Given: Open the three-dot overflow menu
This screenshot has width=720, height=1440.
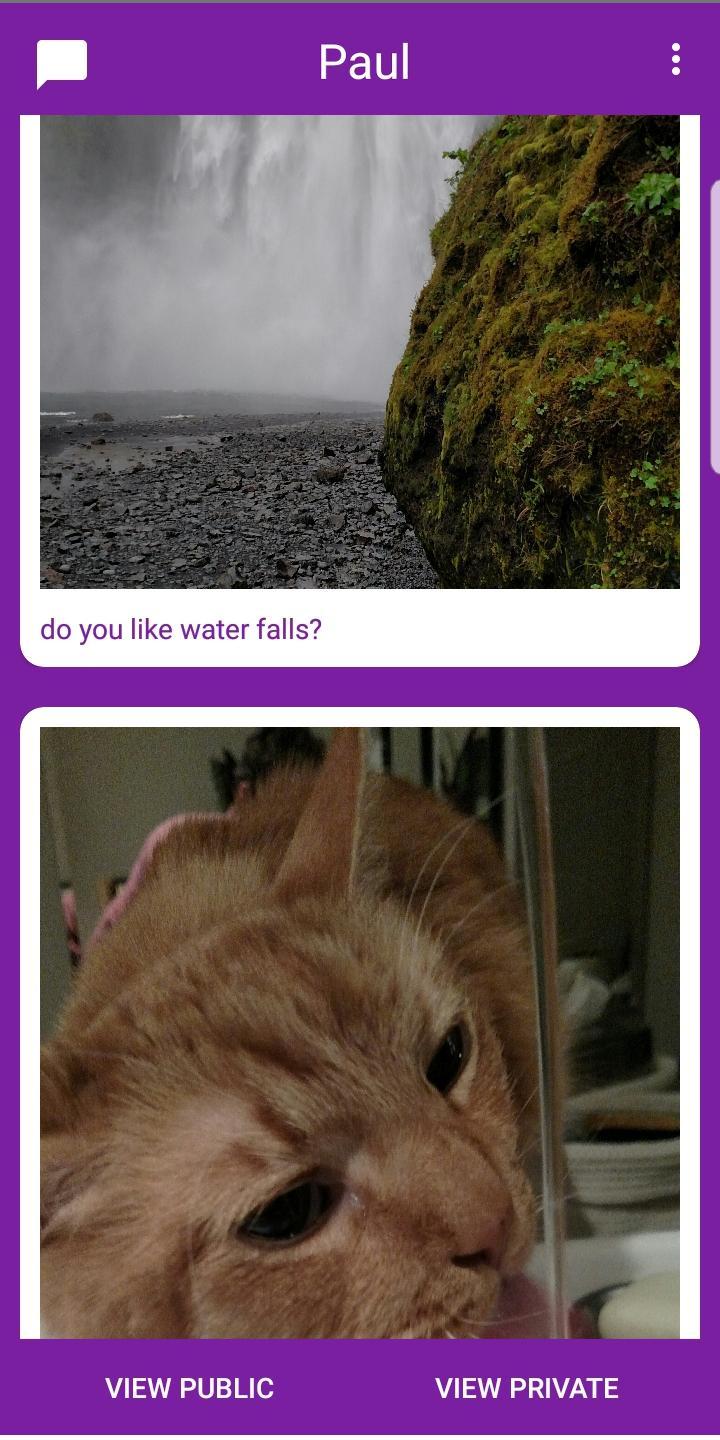Looking at the screenshot, I should [x=676, y=60].
